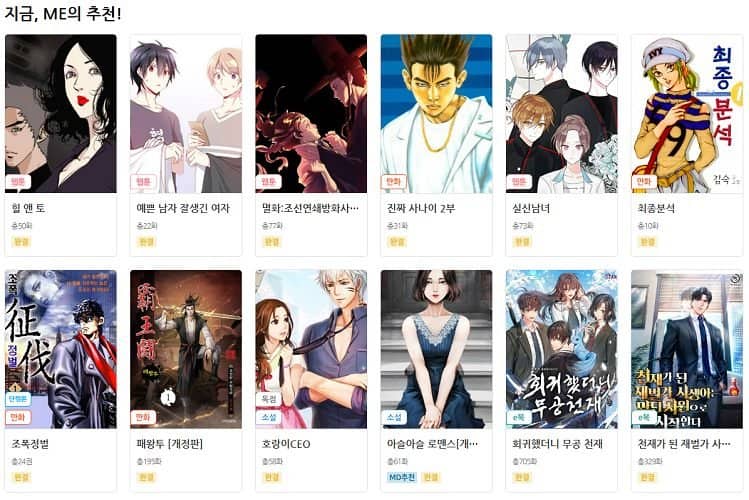Viewport: 749px width, 500px height.
Task: Open the 아슬아슬 로맨스 novel card
Action: [436, 349]
